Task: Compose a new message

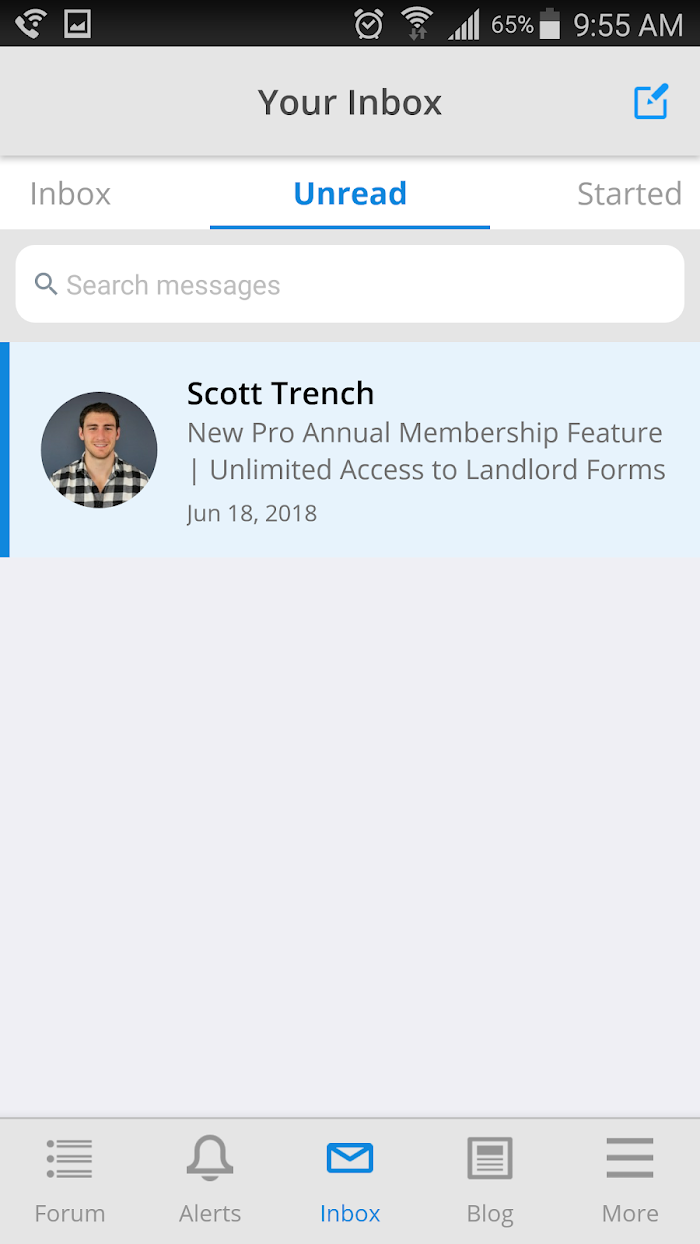Action: pyautogui.click(x=651, y=102)
